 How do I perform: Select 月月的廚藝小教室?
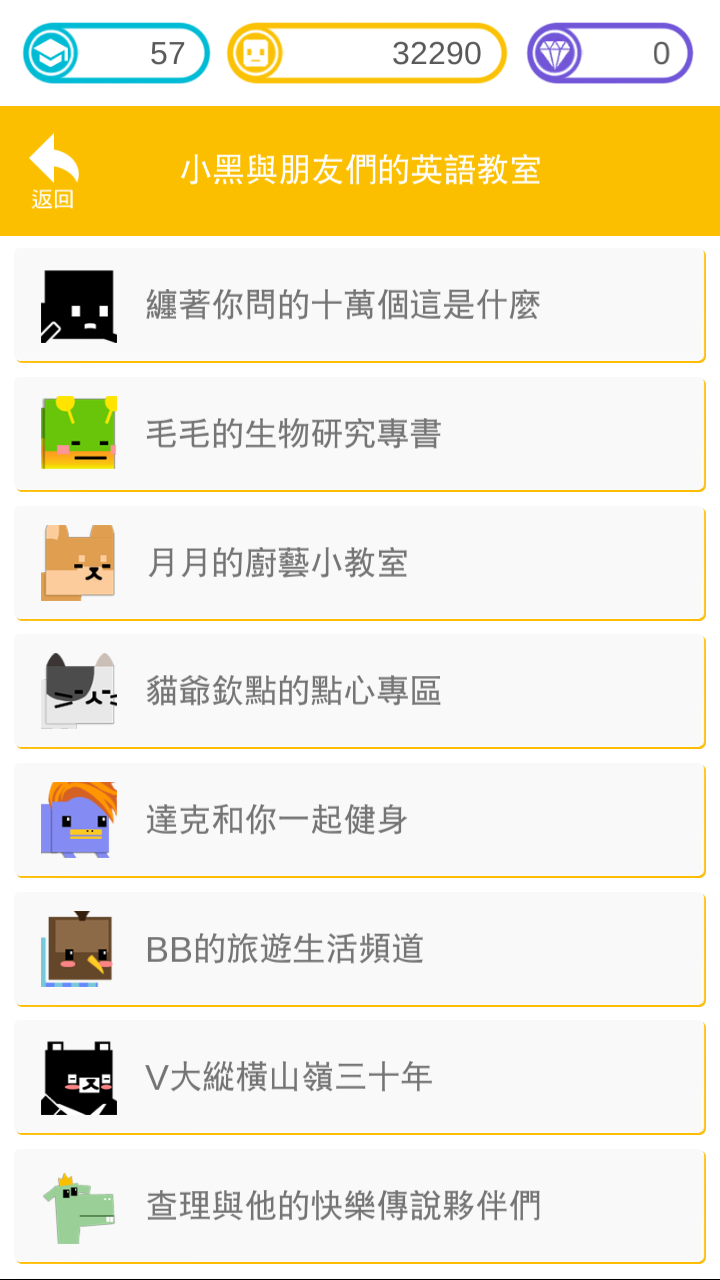[x=360, y=563]
